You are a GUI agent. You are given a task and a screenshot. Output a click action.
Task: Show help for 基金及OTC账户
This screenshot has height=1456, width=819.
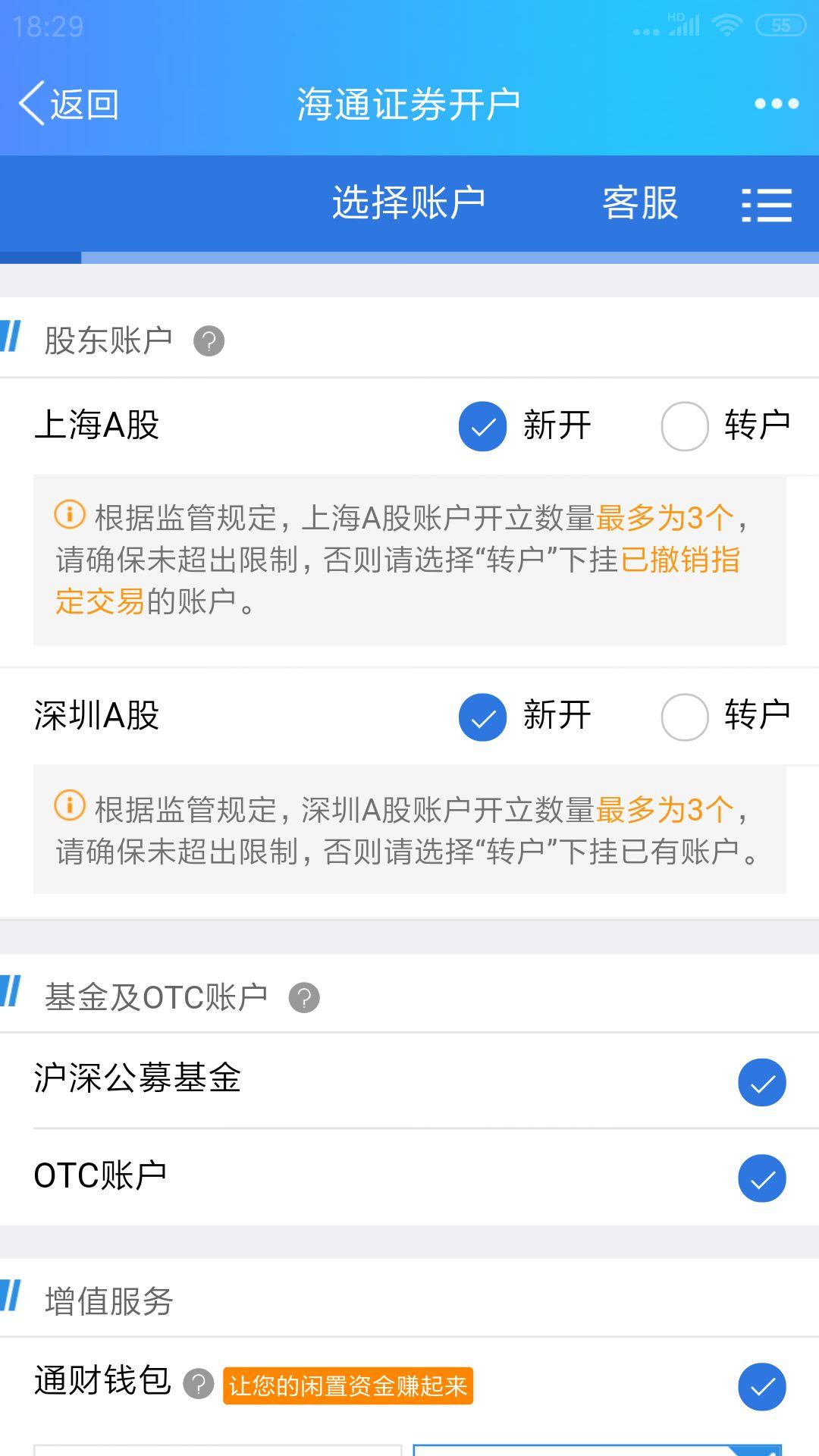tap(304, 998)
